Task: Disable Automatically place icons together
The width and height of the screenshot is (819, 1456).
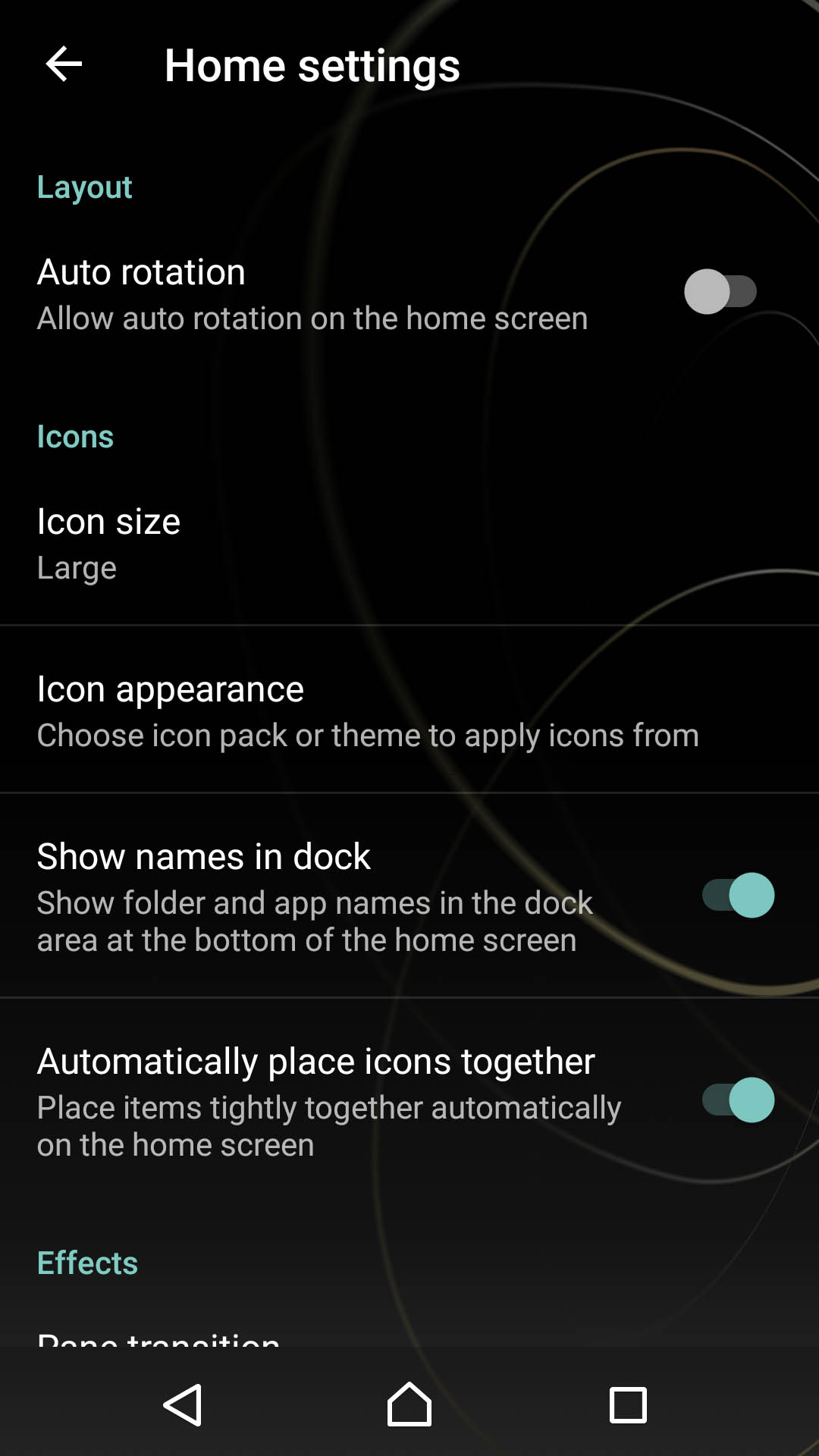Action: pos(738,1100)
